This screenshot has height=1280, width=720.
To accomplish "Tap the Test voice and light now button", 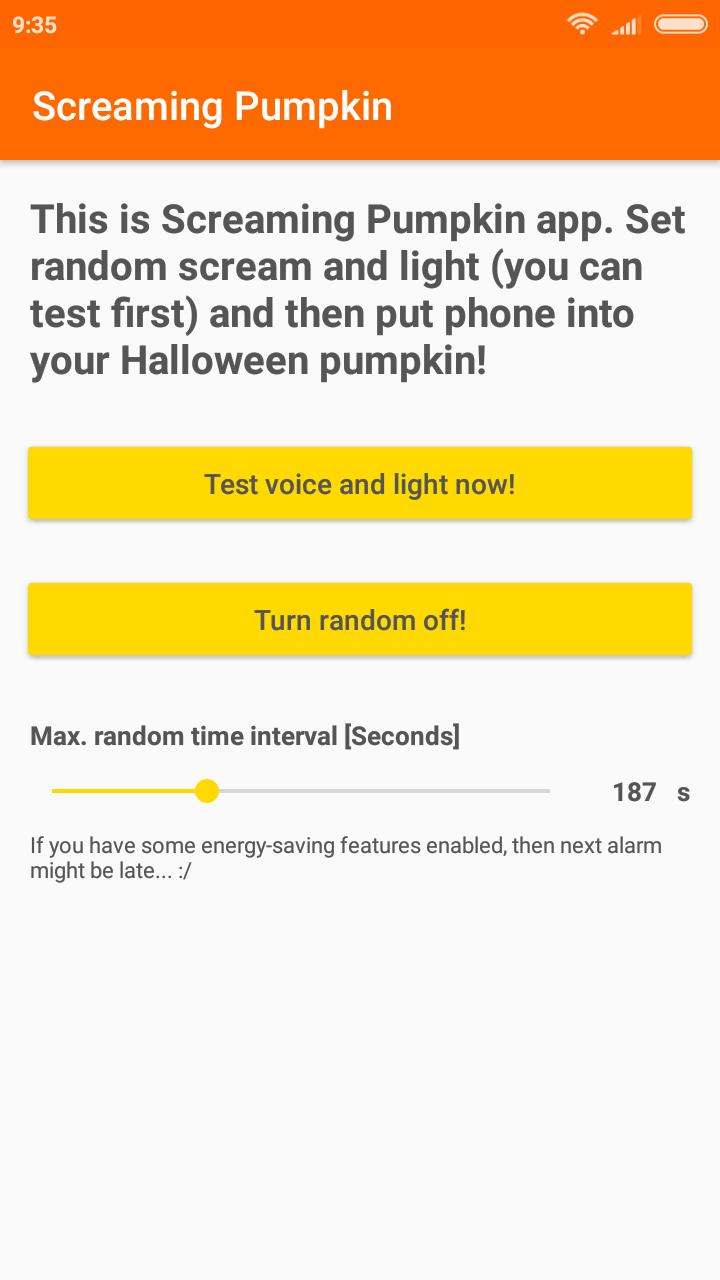I will point(360,484).
